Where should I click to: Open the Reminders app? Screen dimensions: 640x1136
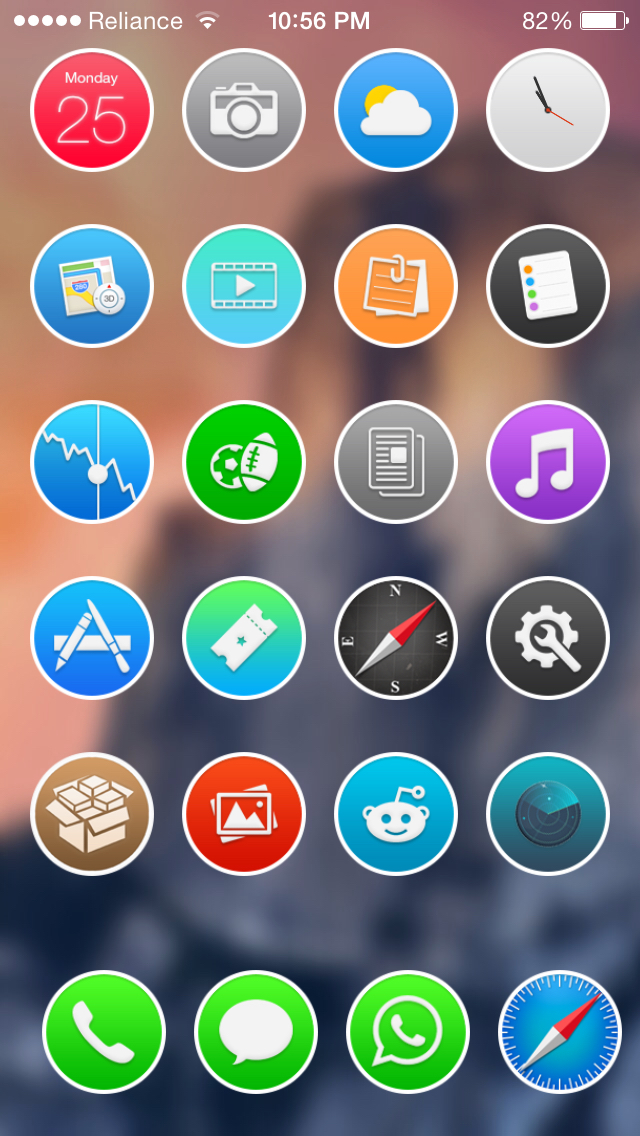point(548,286)
